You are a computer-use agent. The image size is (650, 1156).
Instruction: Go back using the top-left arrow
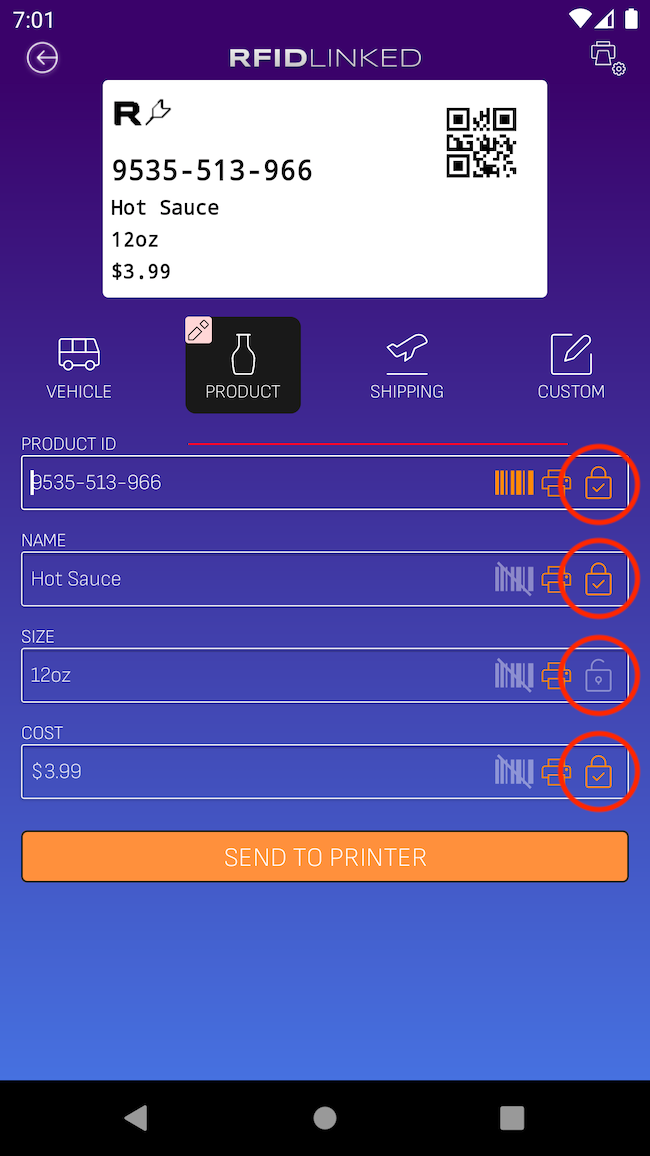click(43, 58)
